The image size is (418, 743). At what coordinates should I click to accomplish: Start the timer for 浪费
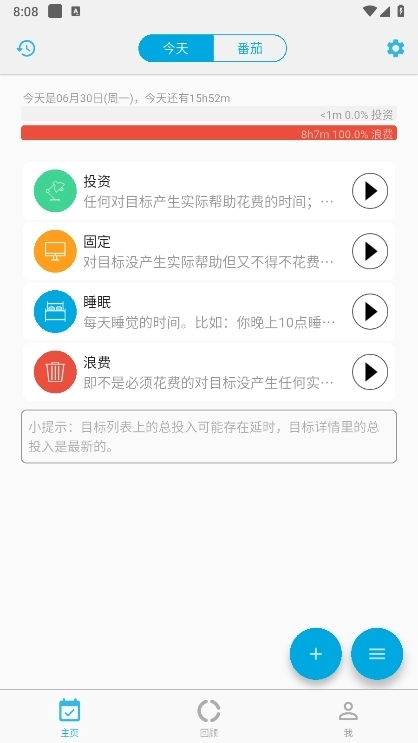(370, 372)
